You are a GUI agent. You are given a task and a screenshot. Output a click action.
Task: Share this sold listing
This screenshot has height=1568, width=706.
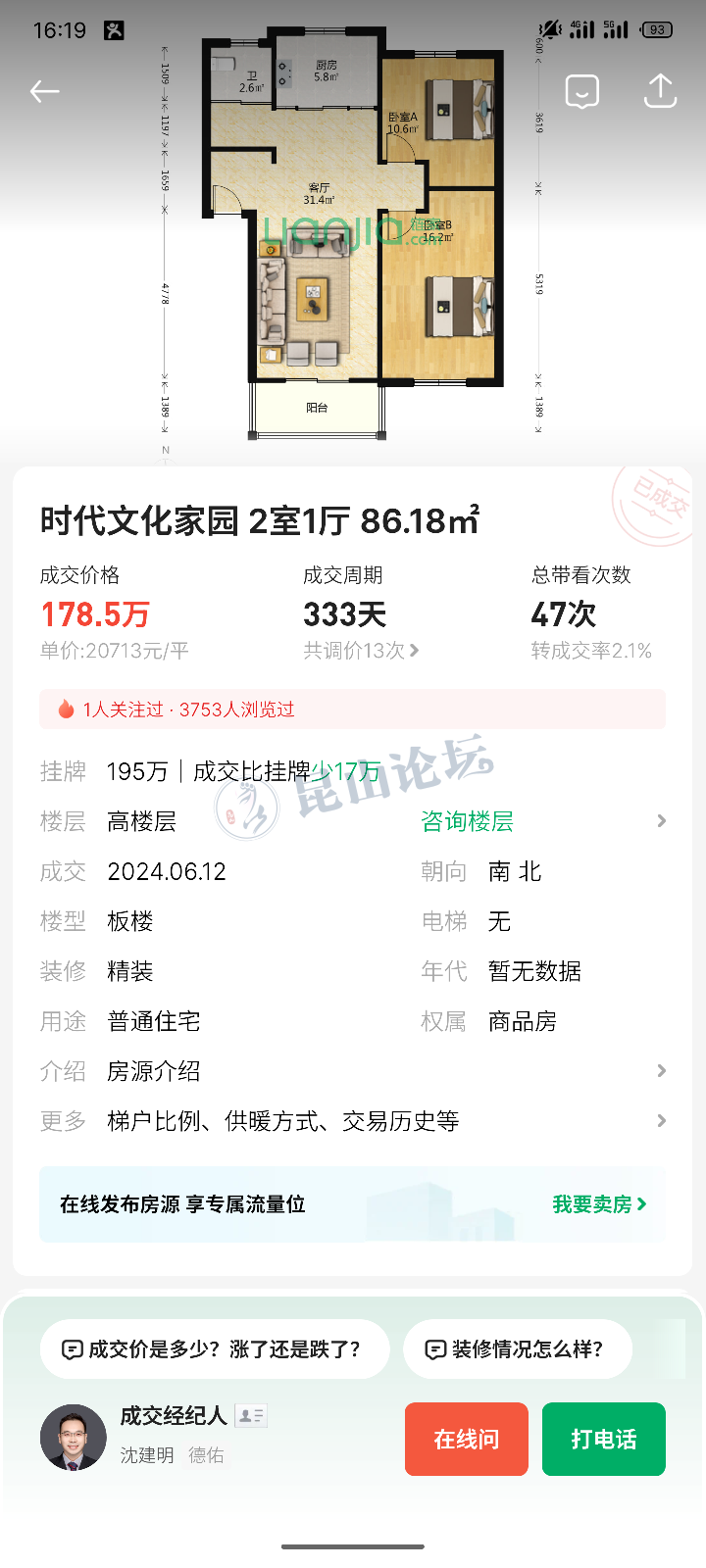(x=660, y=91)
